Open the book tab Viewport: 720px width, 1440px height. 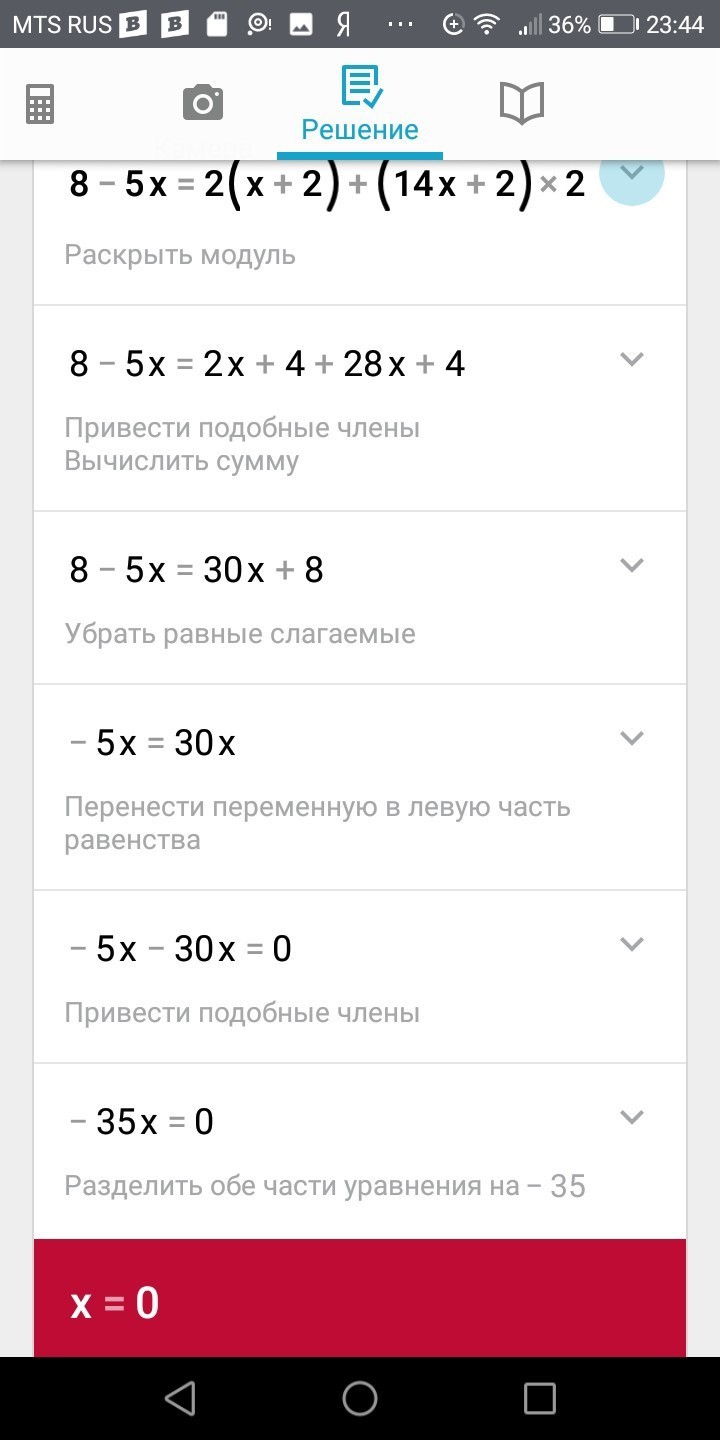(521, 103)
